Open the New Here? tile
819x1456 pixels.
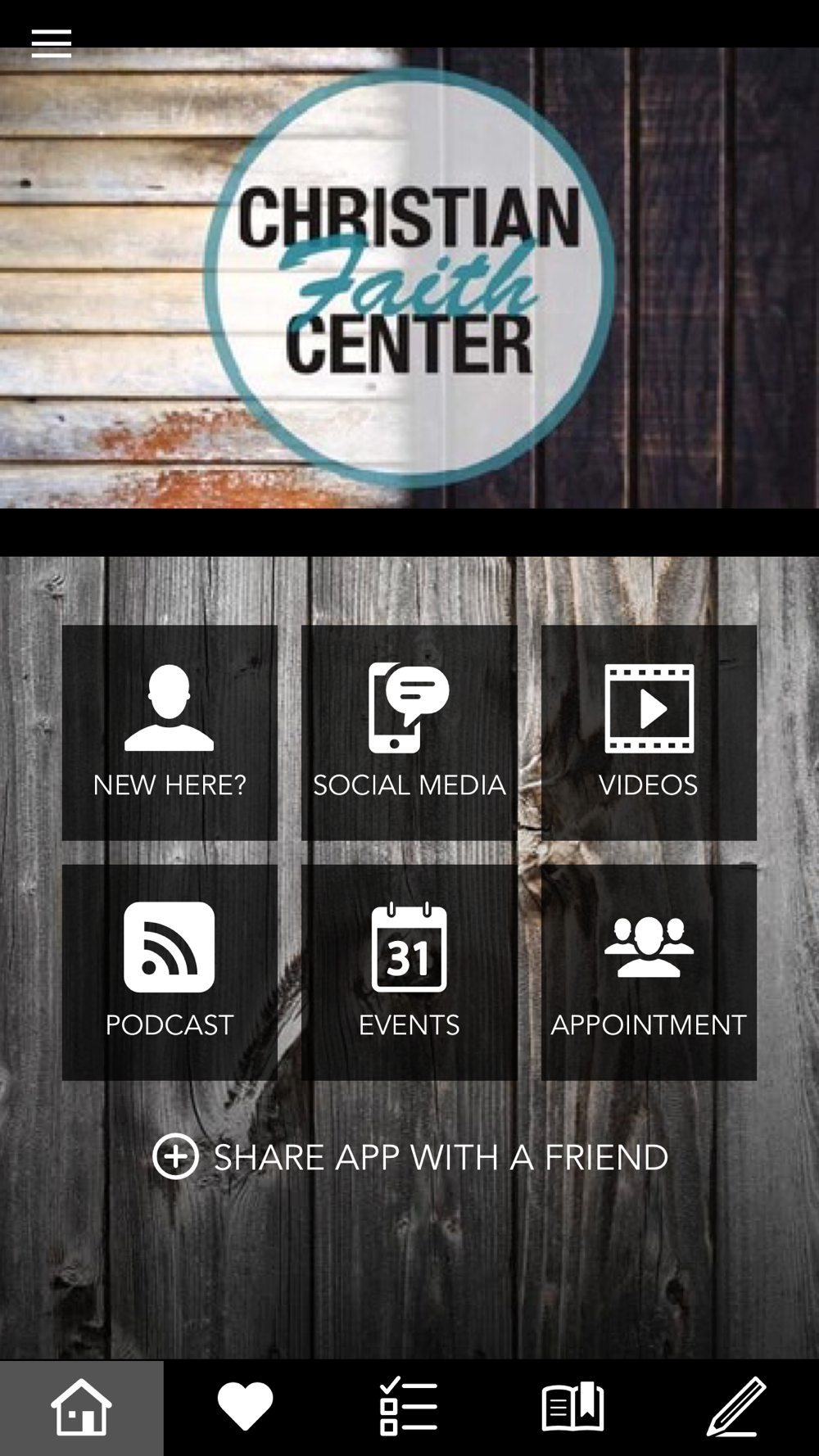click(170, 732)
